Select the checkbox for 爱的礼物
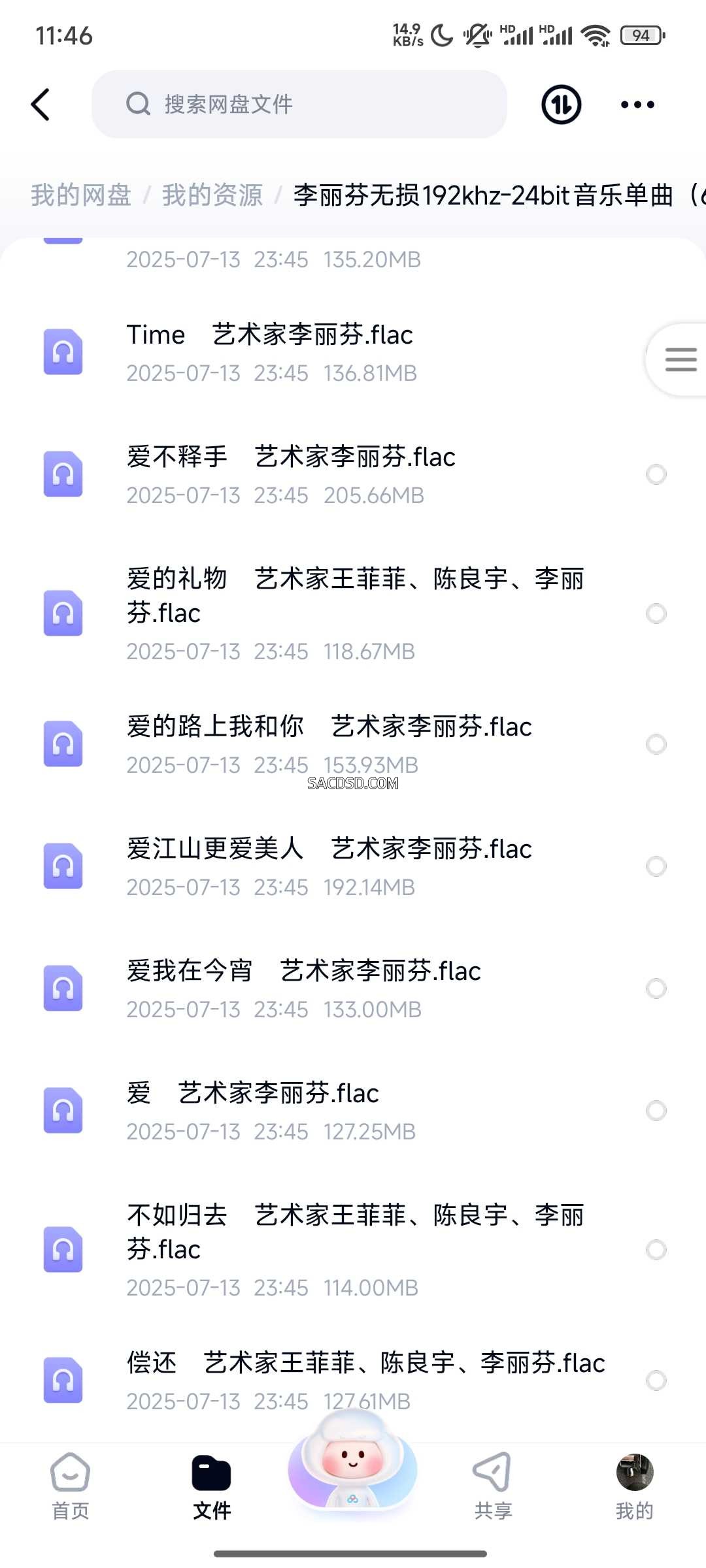This screenshot has height=1568, width=706. pyautogui.click(x=656, y=613)
